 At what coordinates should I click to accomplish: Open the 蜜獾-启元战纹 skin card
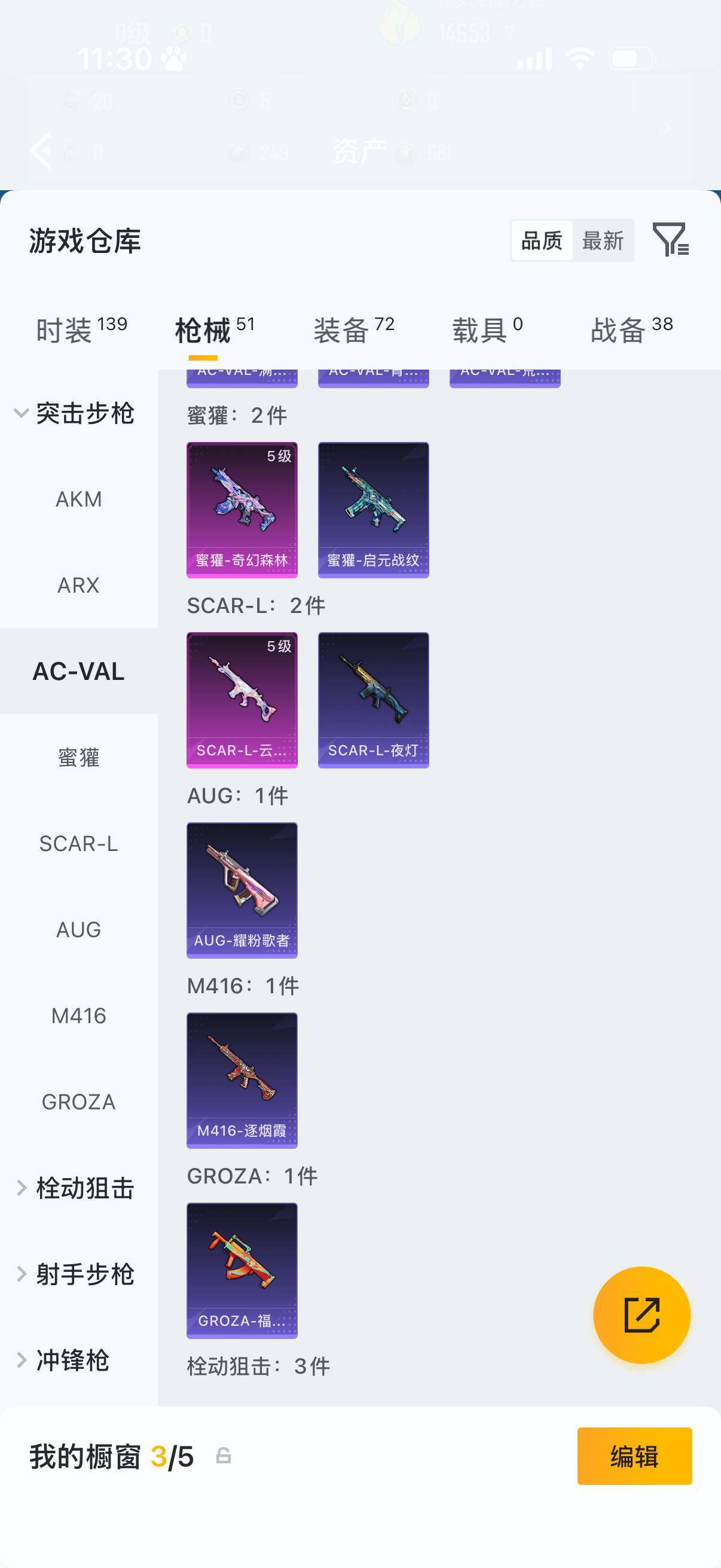(374, 510)
